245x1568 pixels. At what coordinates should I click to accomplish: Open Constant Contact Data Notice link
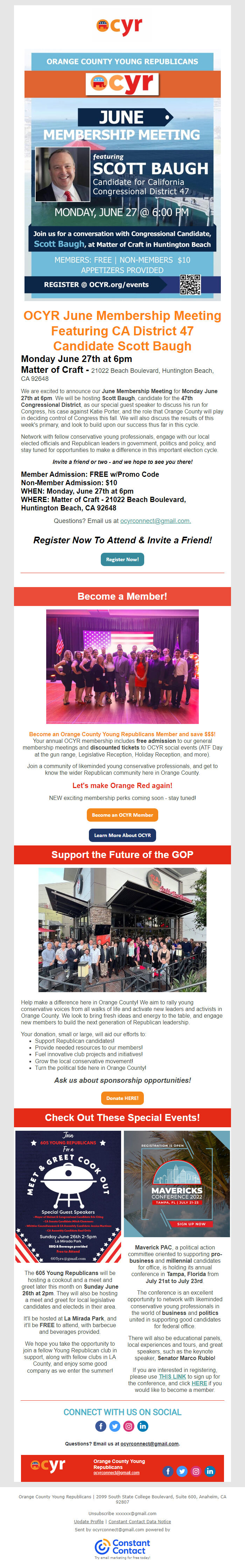139,1521
